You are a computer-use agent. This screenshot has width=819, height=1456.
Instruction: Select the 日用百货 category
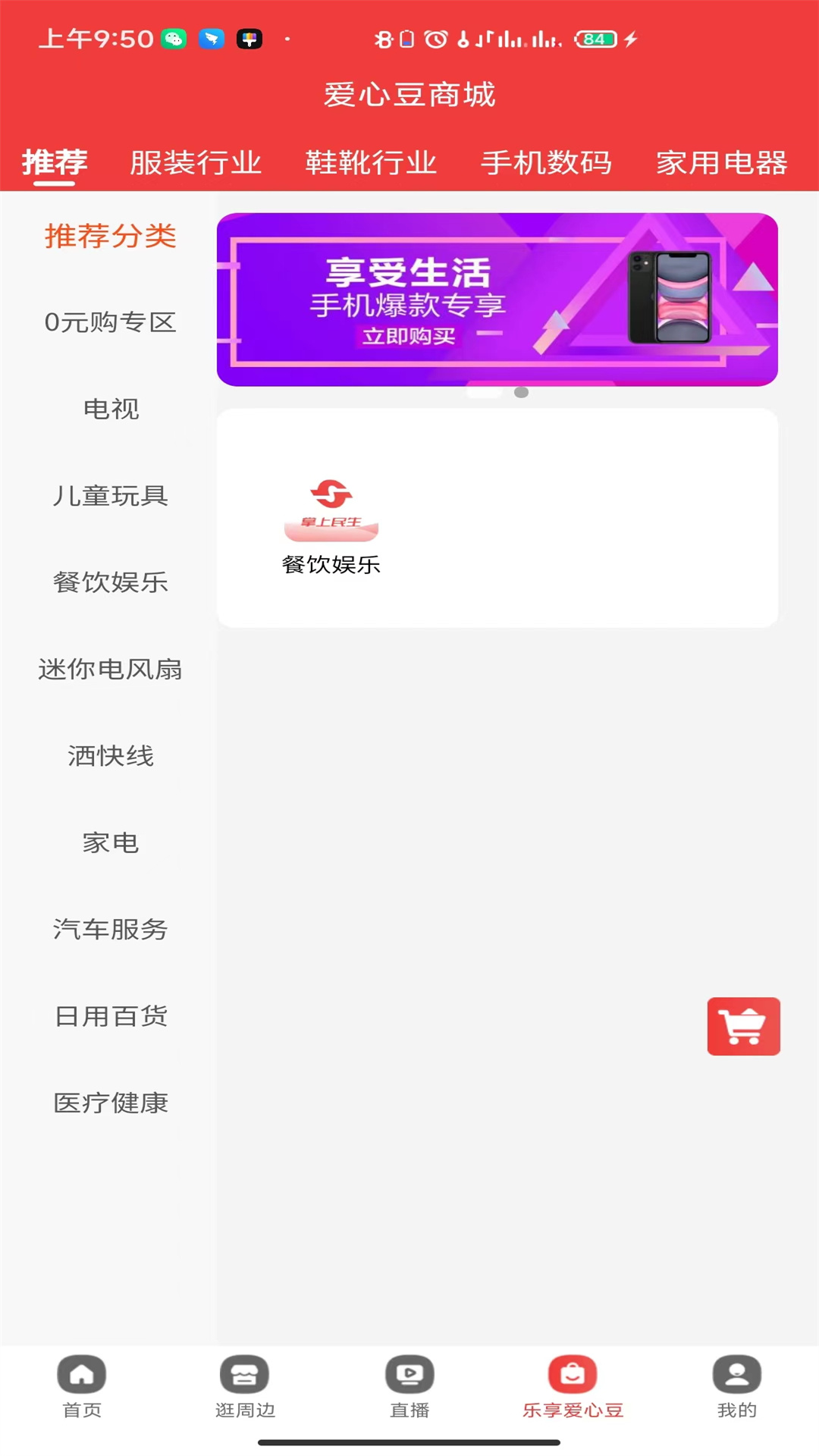pyautogui.click(x=110, y=1016)
